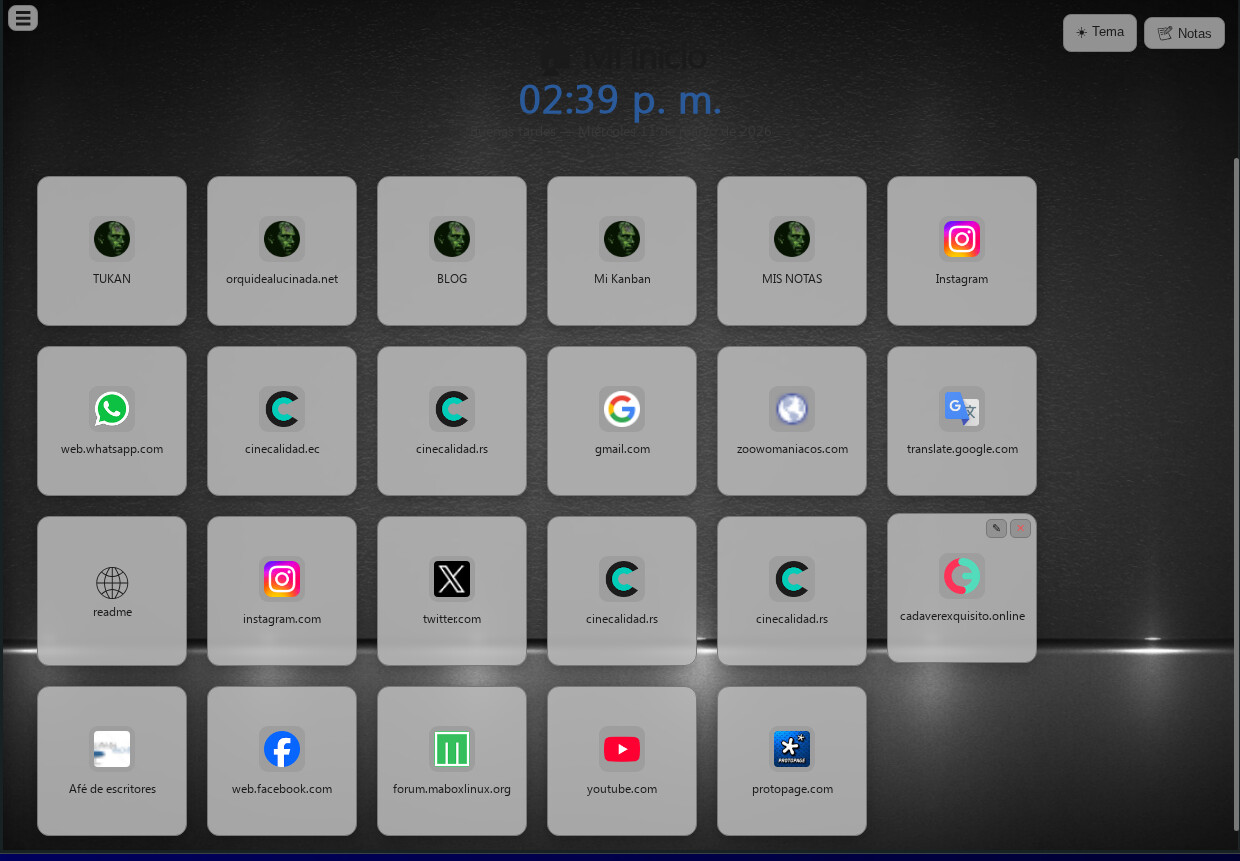Launch the Mi Kanban tile
The image size is (1240, 861).
tap(622, 251)
